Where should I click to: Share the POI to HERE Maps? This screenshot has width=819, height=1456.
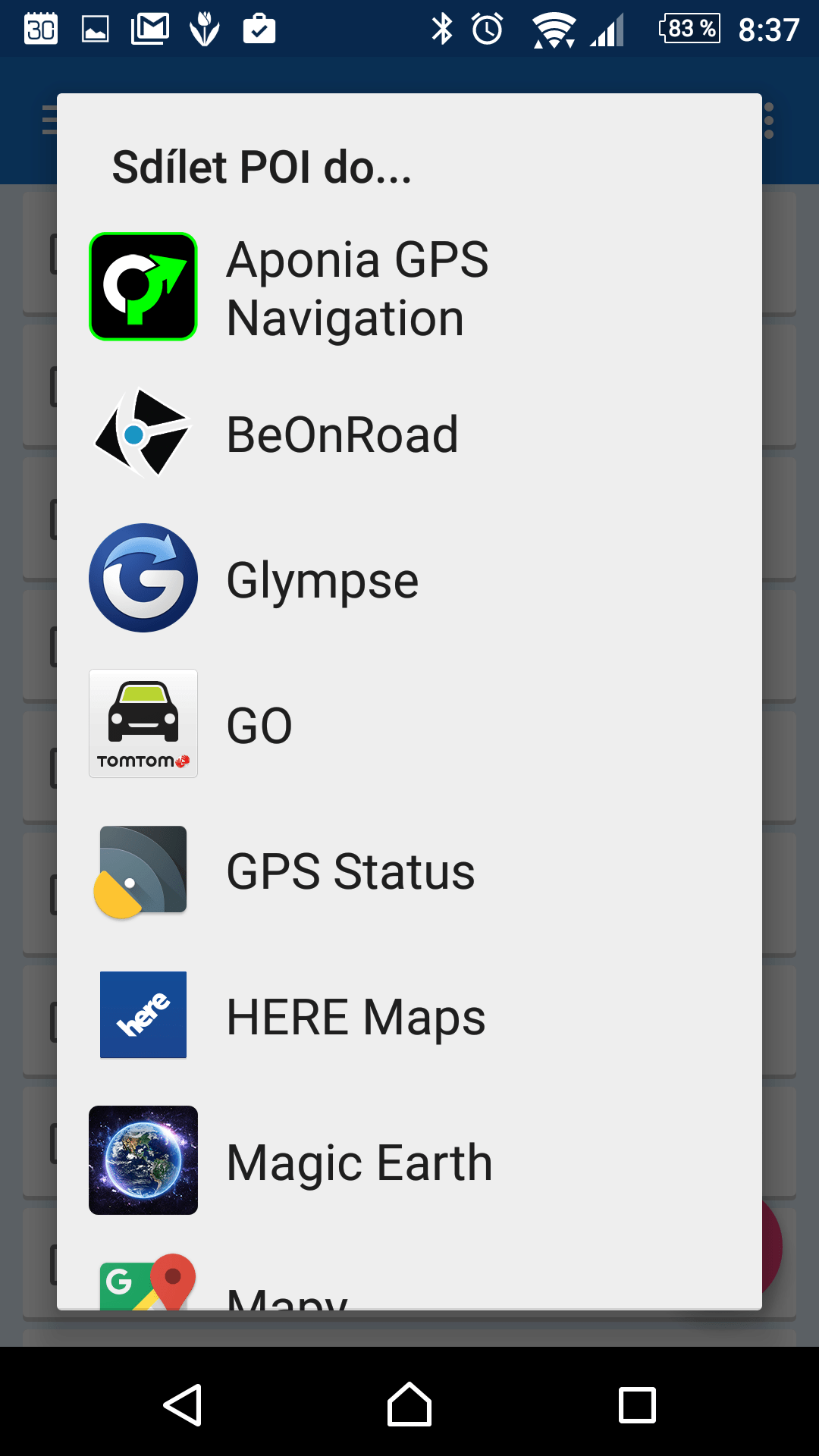coord(409,1015)
